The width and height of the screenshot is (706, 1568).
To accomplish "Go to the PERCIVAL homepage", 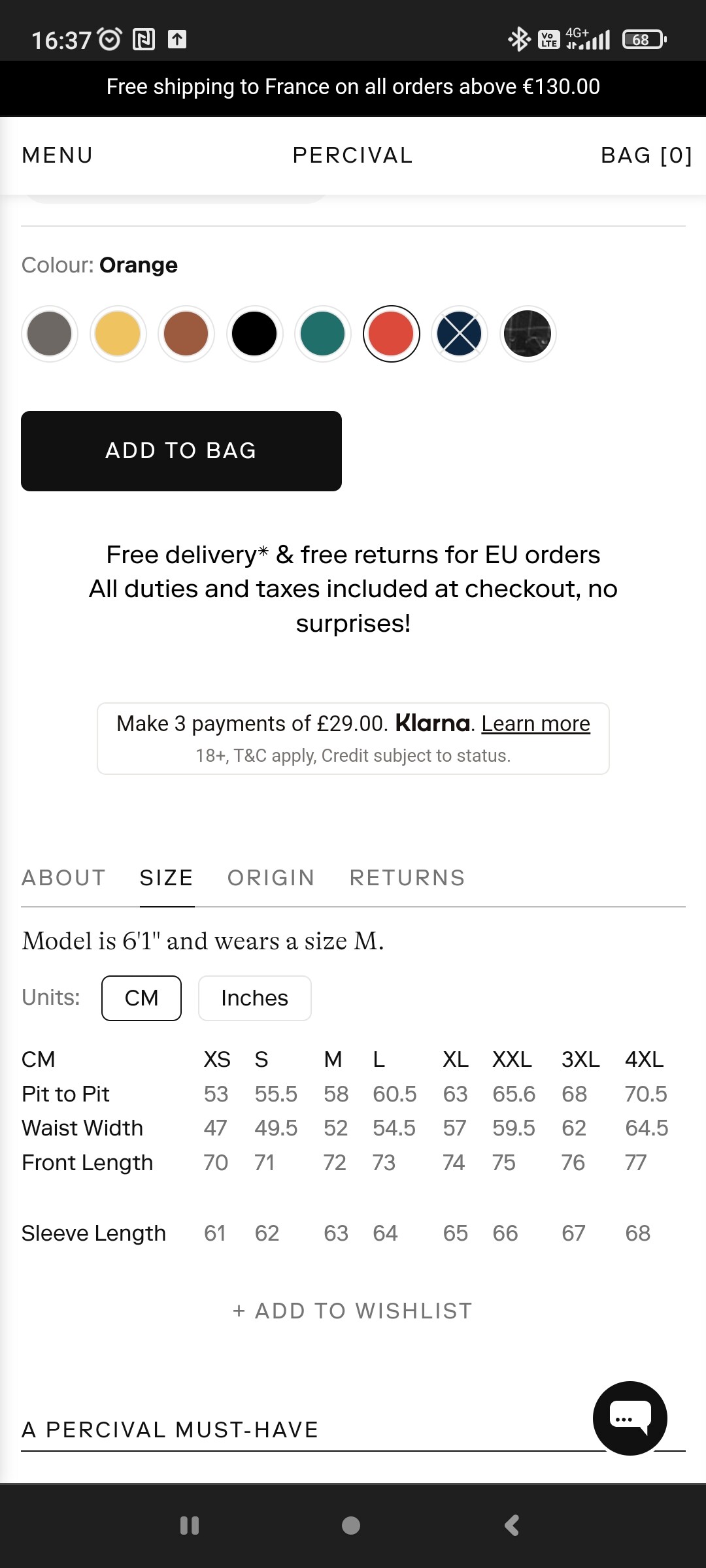I will point(352,155).
